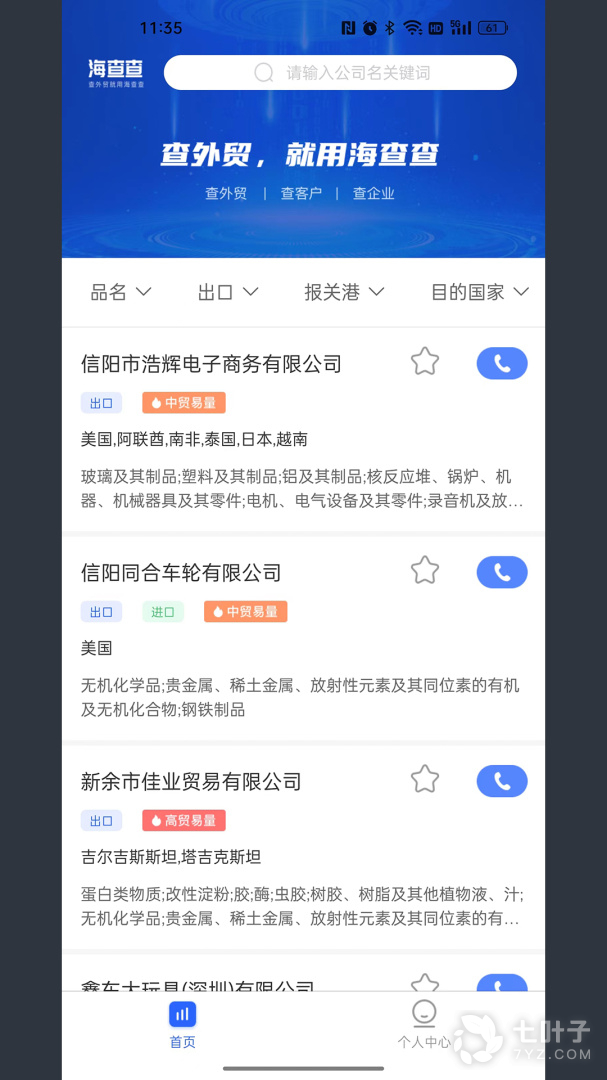Tap the company keyword search box

click(340, 73)
